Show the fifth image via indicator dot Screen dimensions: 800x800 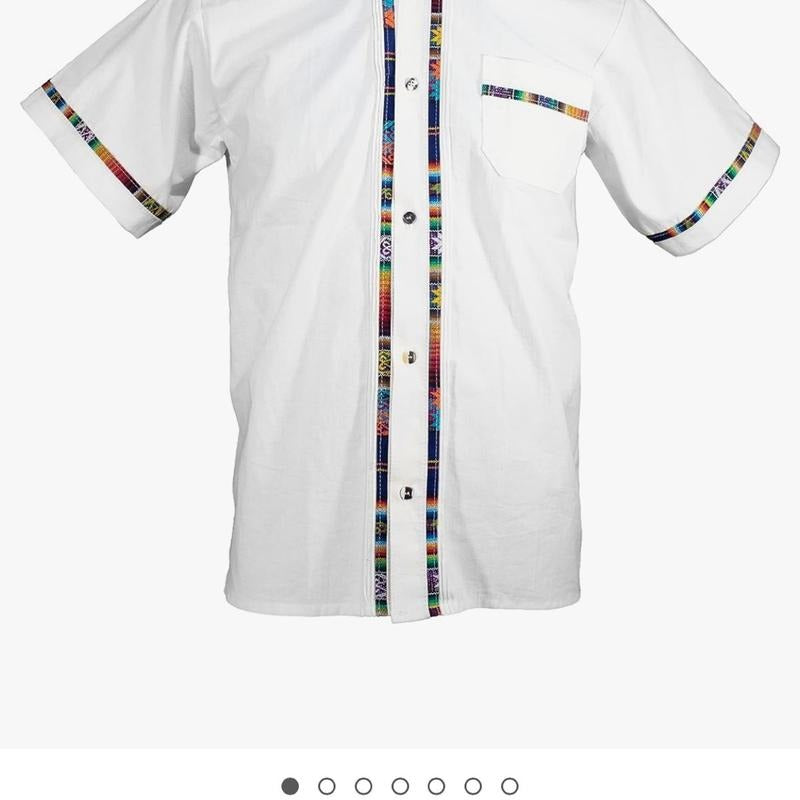436,787
